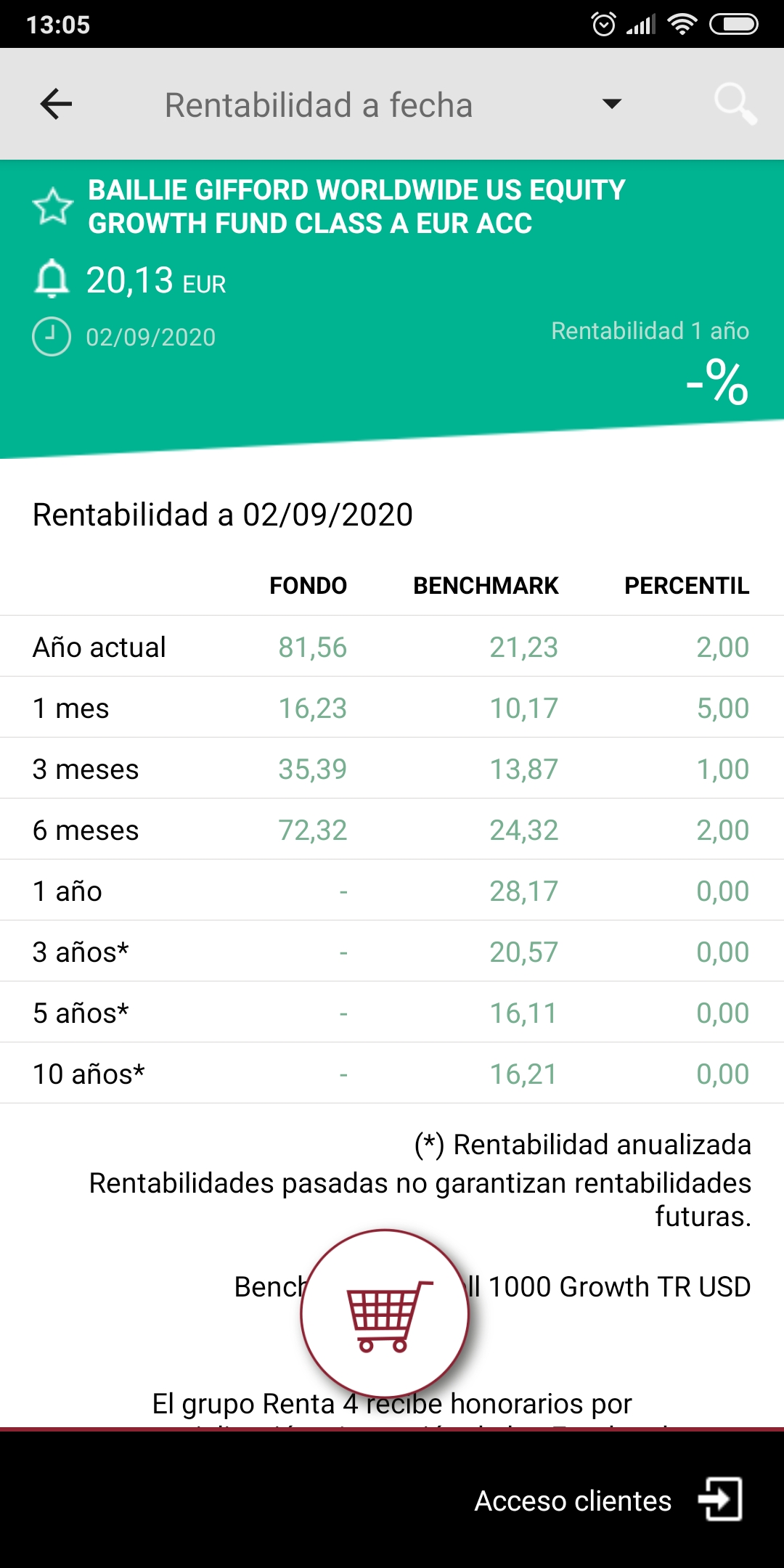Open Acceso clientes login
The image size is (784, 1568).
(608, 1500)
